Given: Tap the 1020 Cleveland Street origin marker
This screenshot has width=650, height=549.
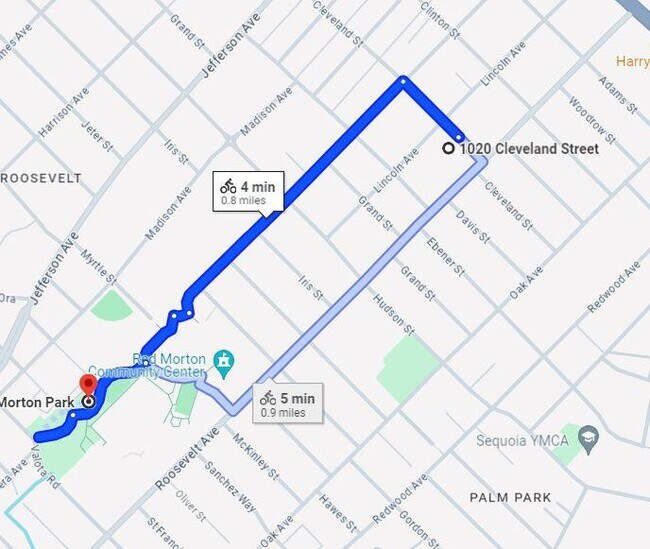Looking at the screenshot, I should tap(449, 149).
